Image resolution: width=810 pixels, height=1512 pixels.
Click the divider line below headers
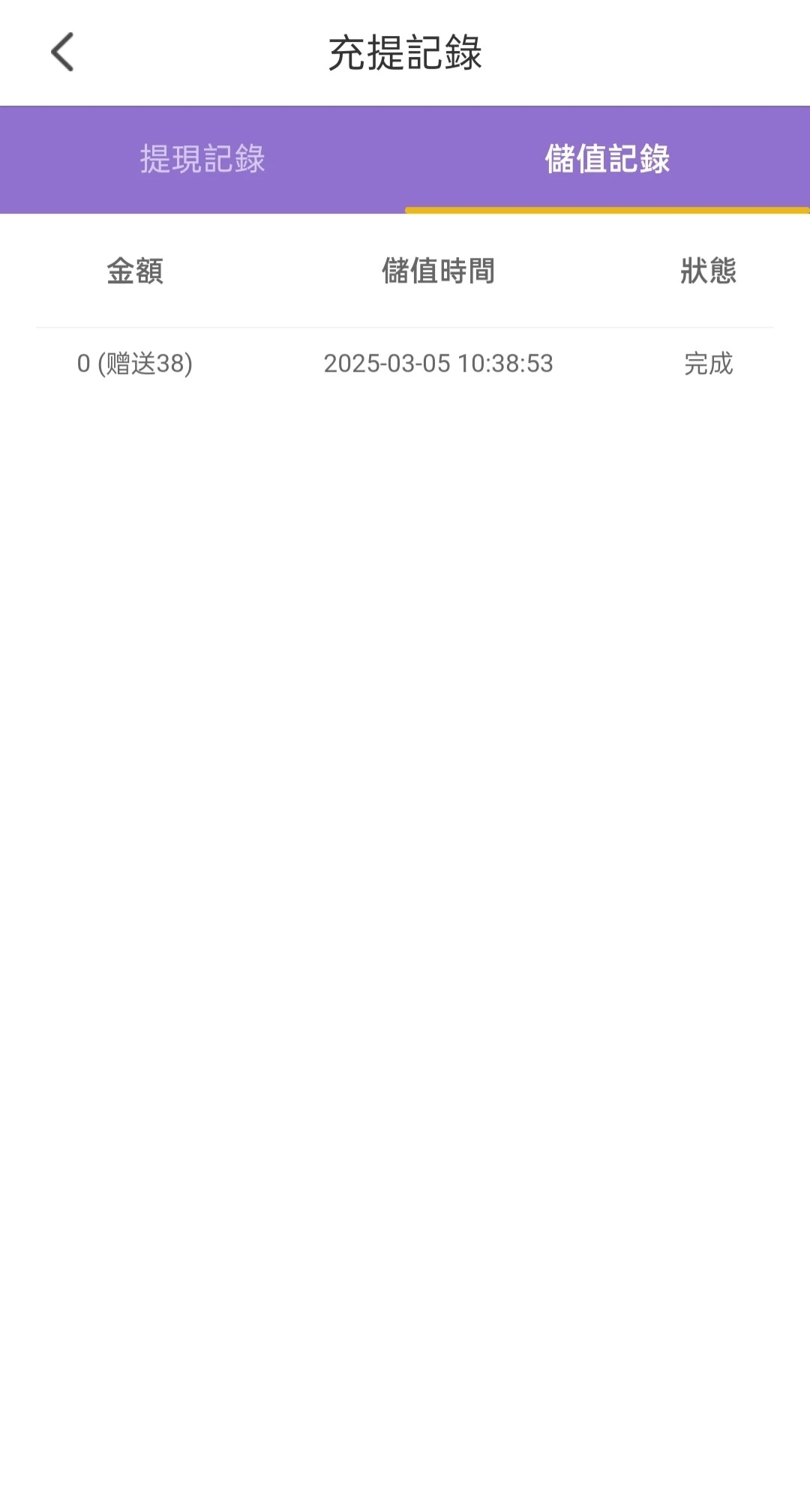coord(405,327)
